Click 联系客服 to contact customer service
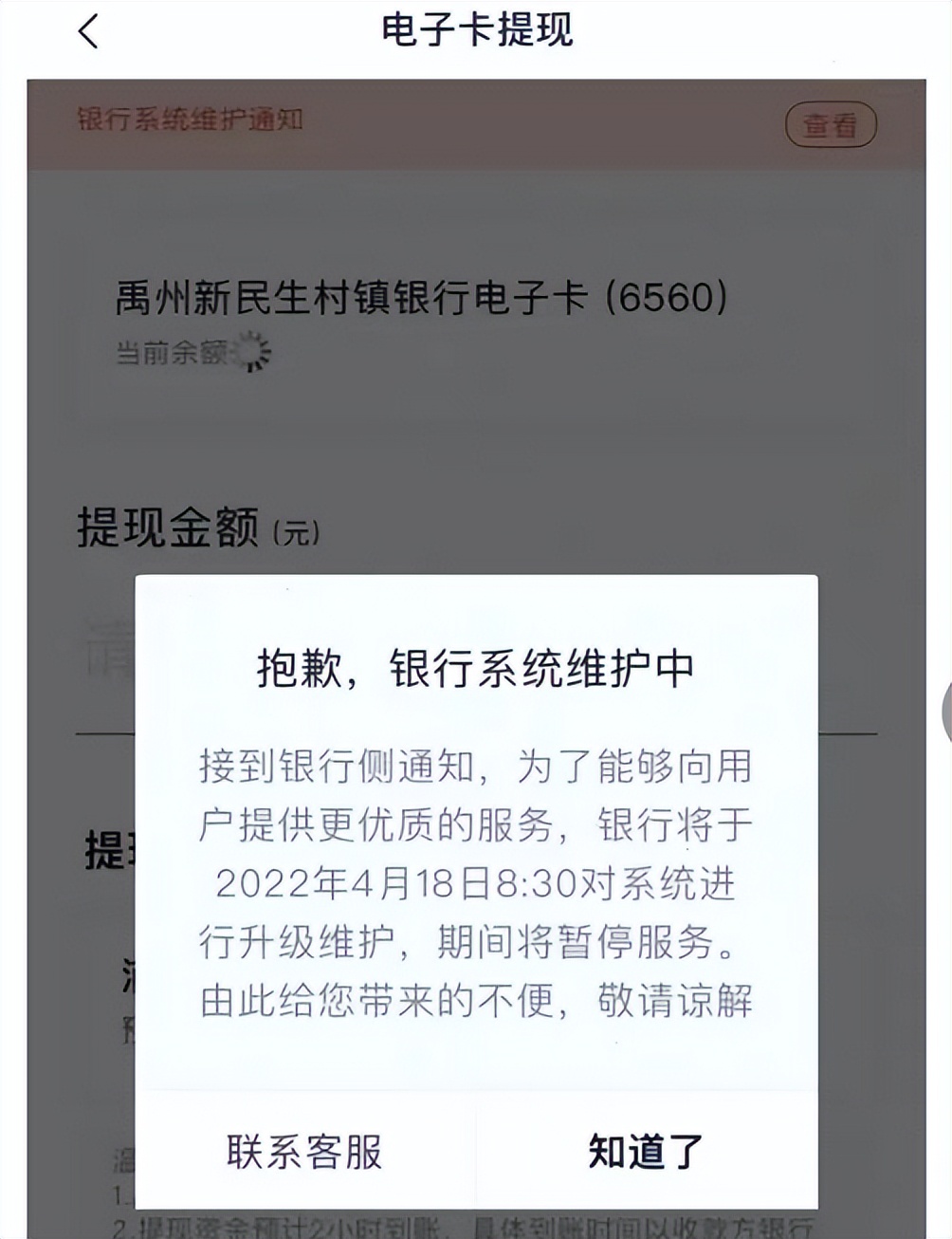Image resolution: width=952 pixels, height=1239 pixels. [305, 1153]
